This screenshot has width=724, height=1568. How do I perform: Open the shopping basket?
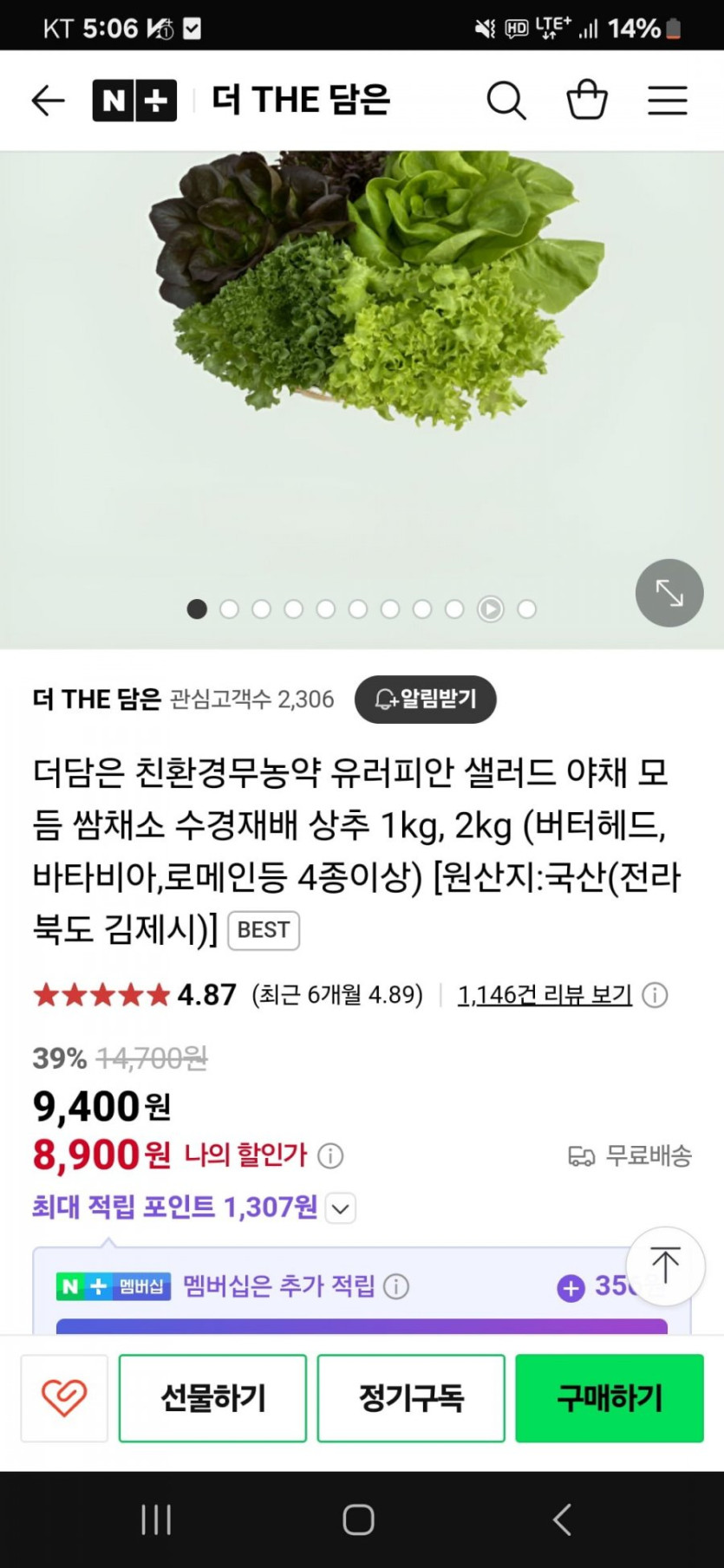[587, 100]
